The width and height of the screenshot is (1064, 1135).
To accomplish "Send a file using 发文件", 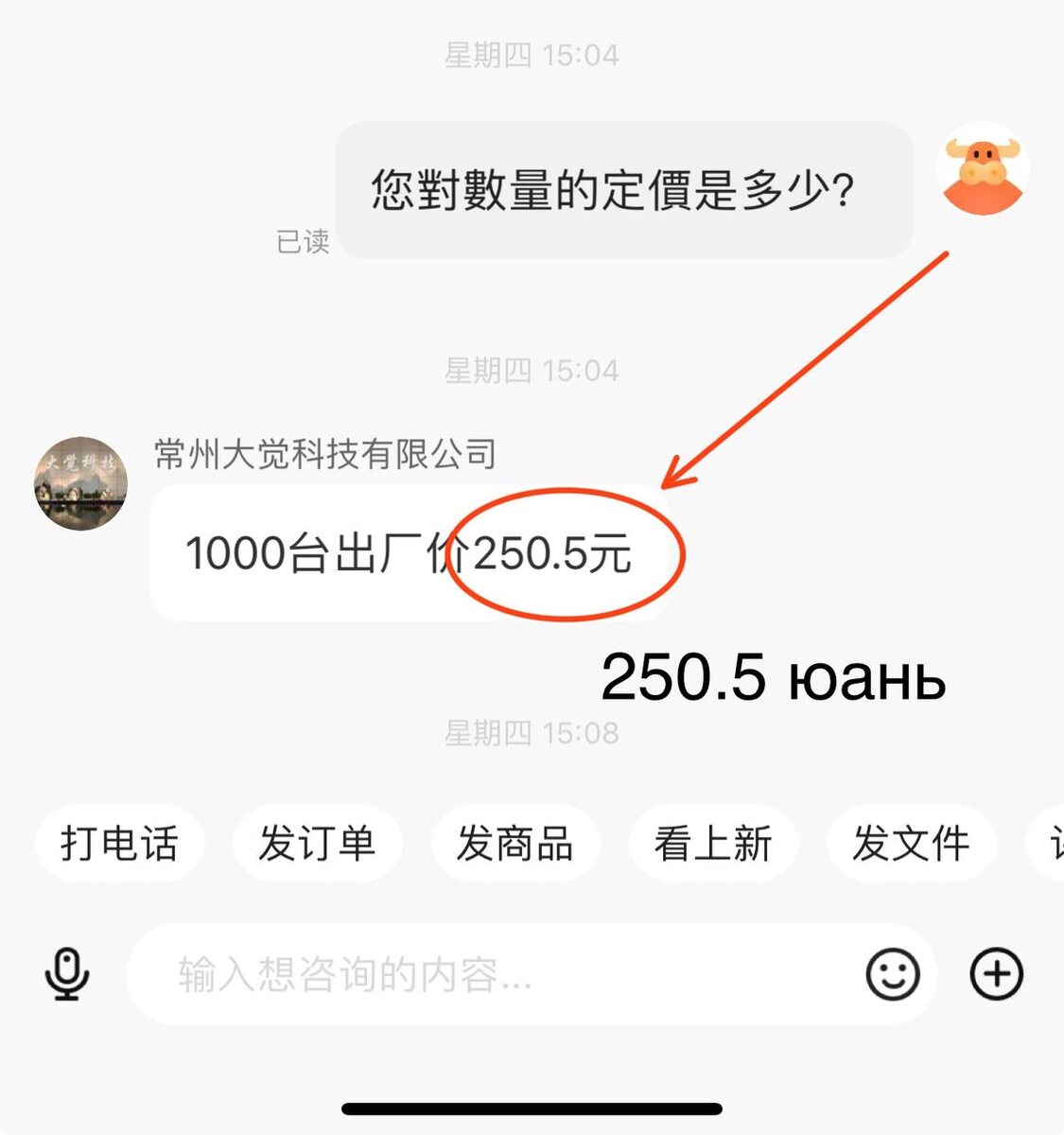I will click(911, 845).
